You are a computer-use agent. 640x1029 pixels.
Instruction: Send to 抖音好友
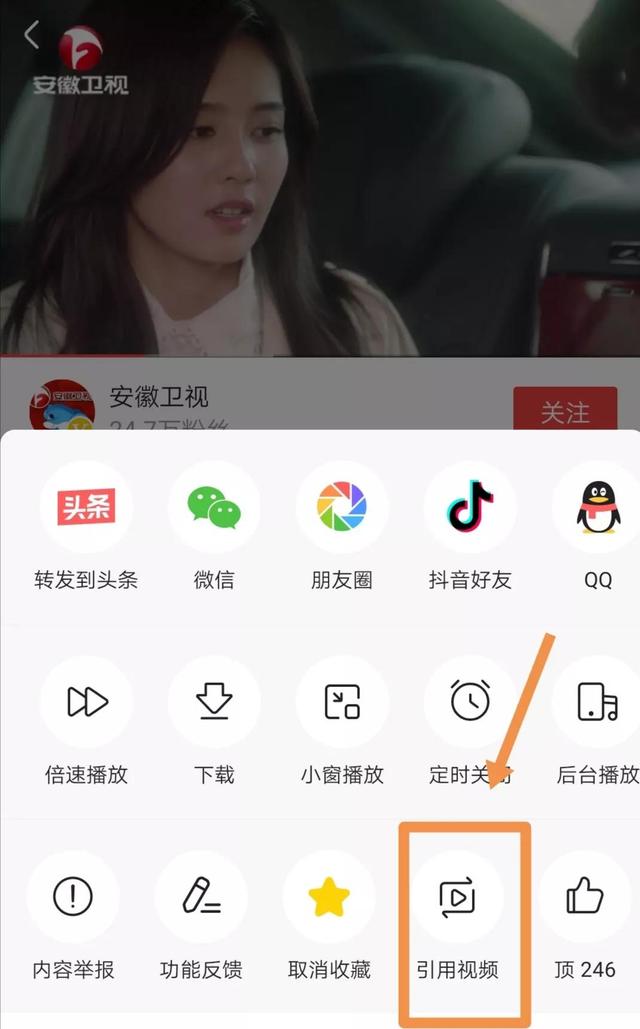click(470, 508)
